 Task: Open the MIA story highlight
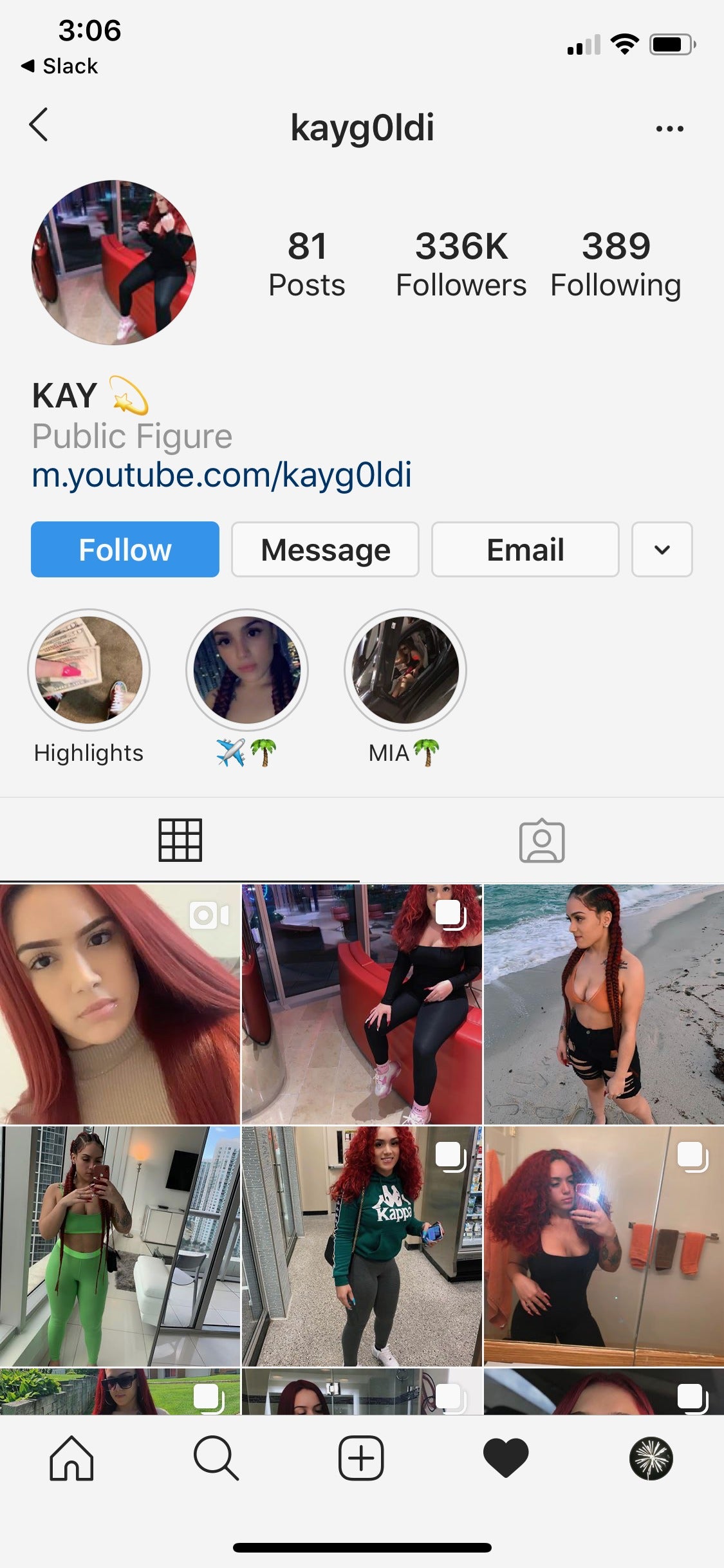[x=405, y=671]
